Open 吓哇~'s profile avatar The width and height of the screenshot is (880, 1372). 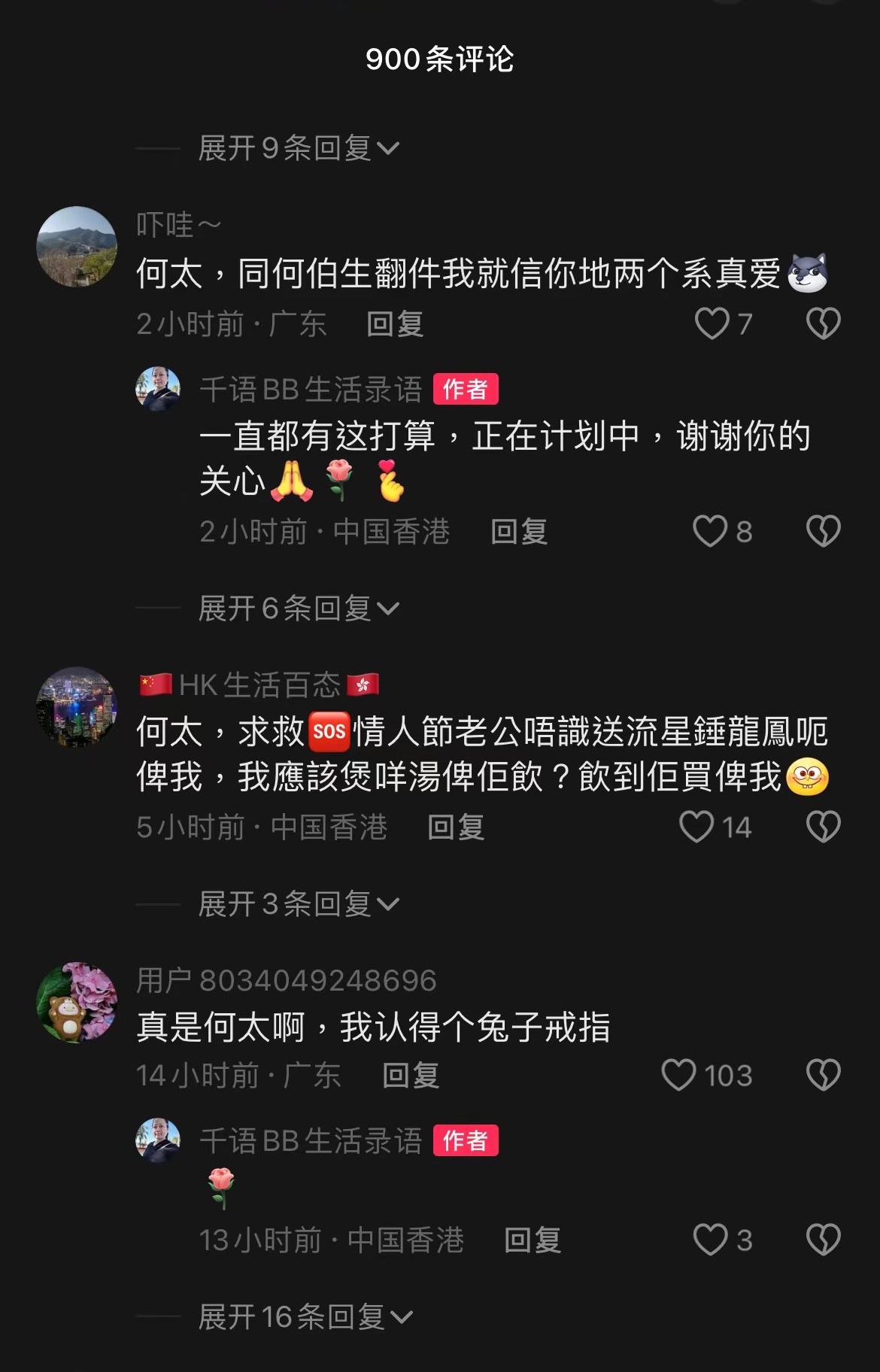point(77,247)
